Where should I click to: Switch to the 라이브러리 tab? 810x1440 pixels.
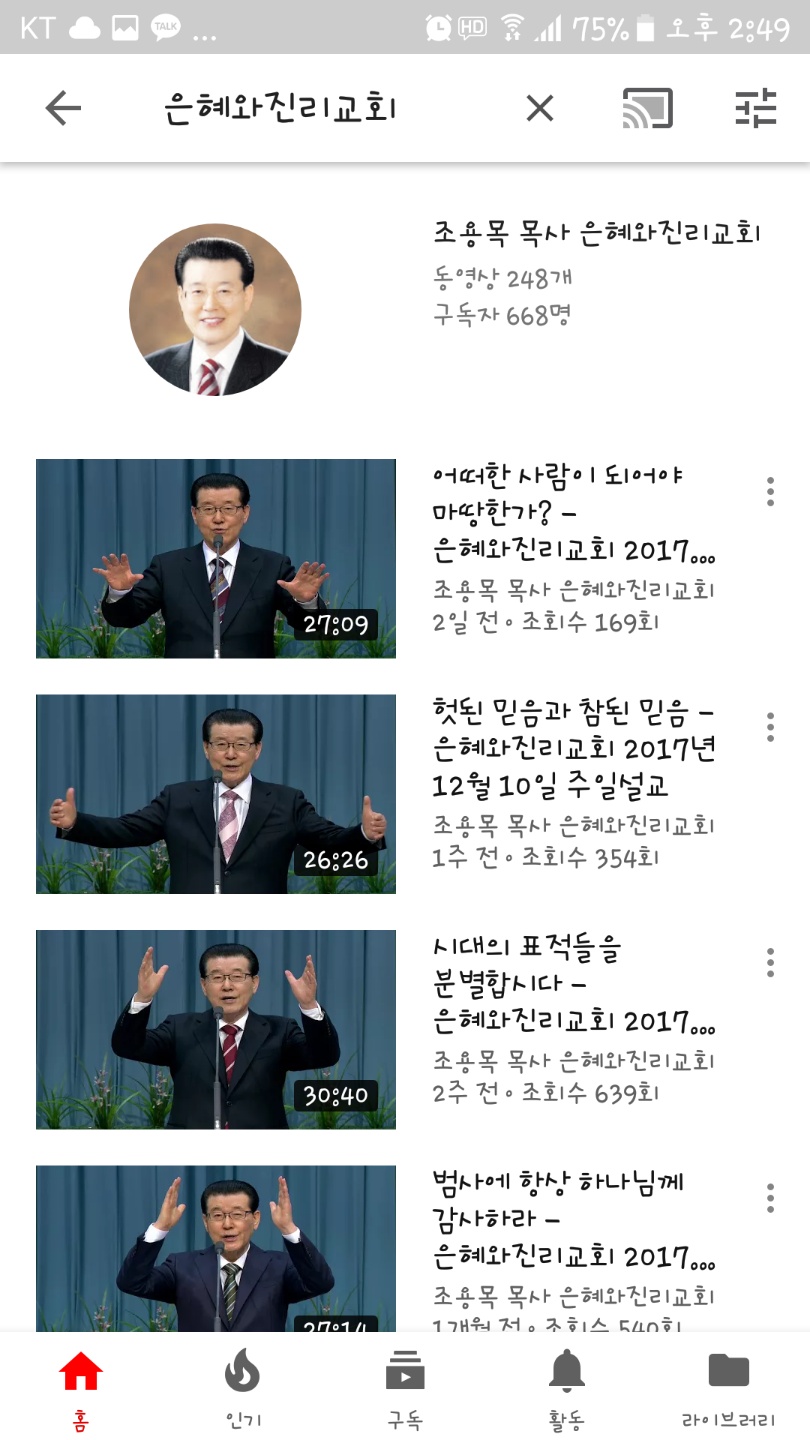(x=728, y=1387)
